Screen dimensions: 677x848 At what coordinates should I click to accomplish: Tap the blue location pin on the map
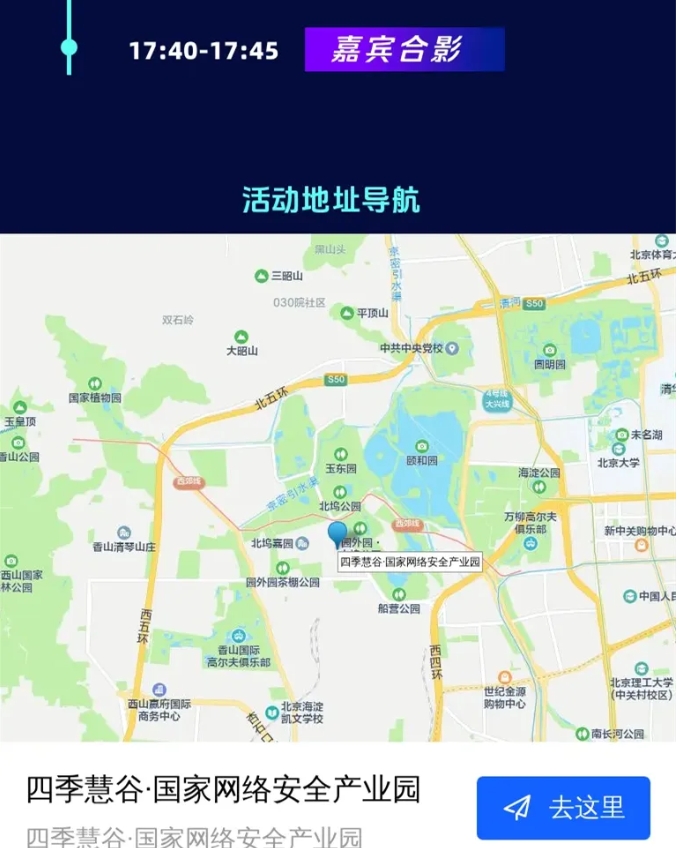338,534
